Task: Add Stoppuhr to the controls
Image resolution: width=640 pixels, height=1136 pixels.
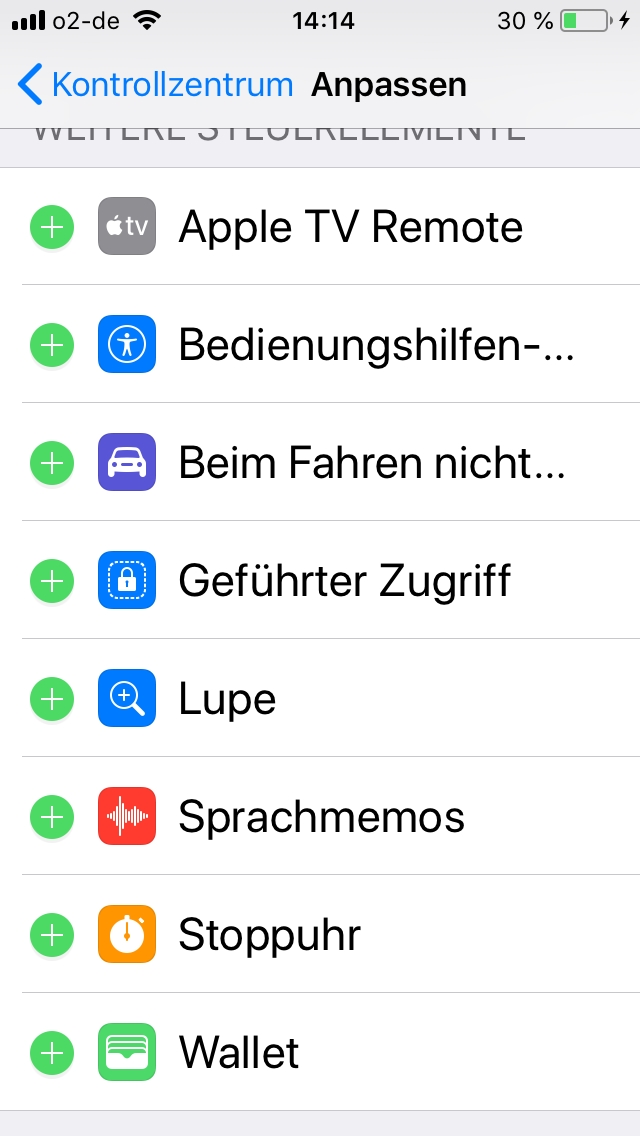Action: tap(51, 935)
